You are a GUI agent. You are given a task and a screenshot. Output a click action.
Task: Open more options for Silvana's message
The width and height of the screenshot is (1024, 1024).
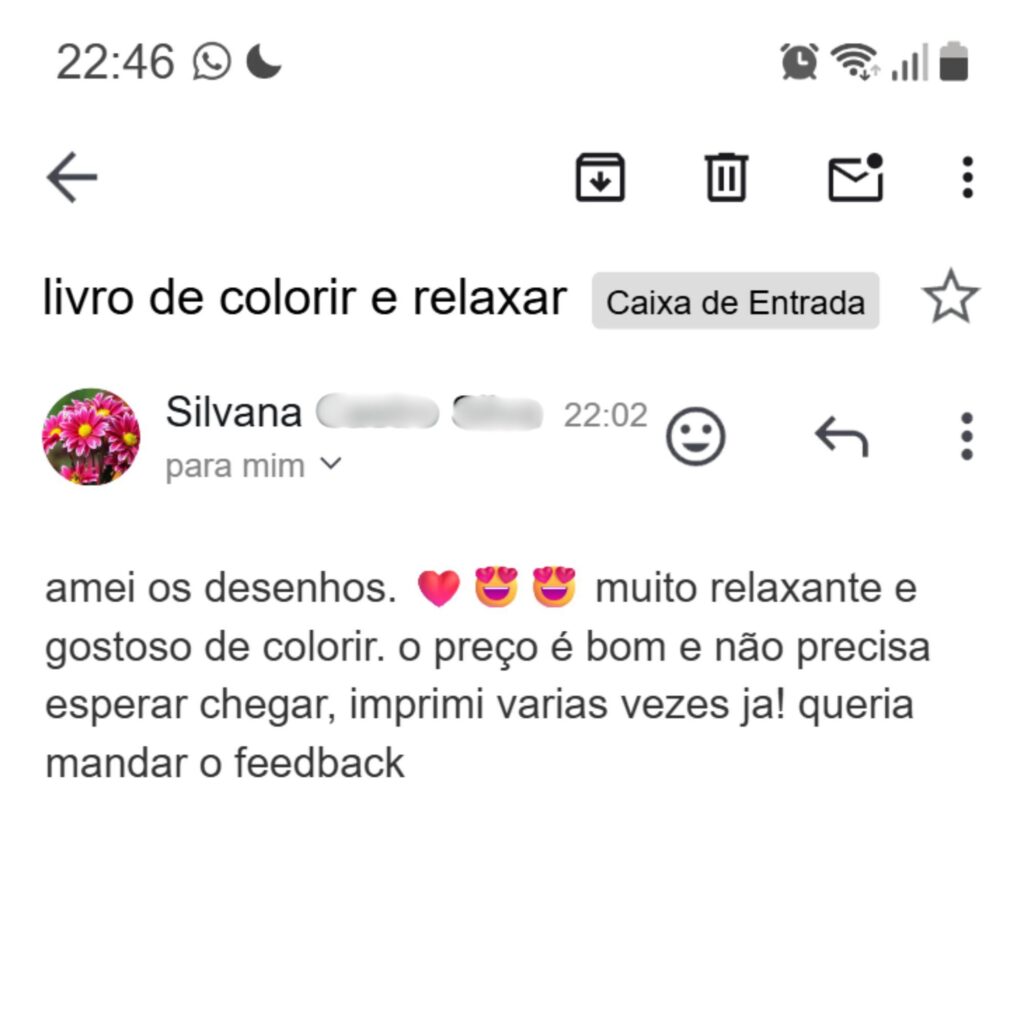pos(966,437)
